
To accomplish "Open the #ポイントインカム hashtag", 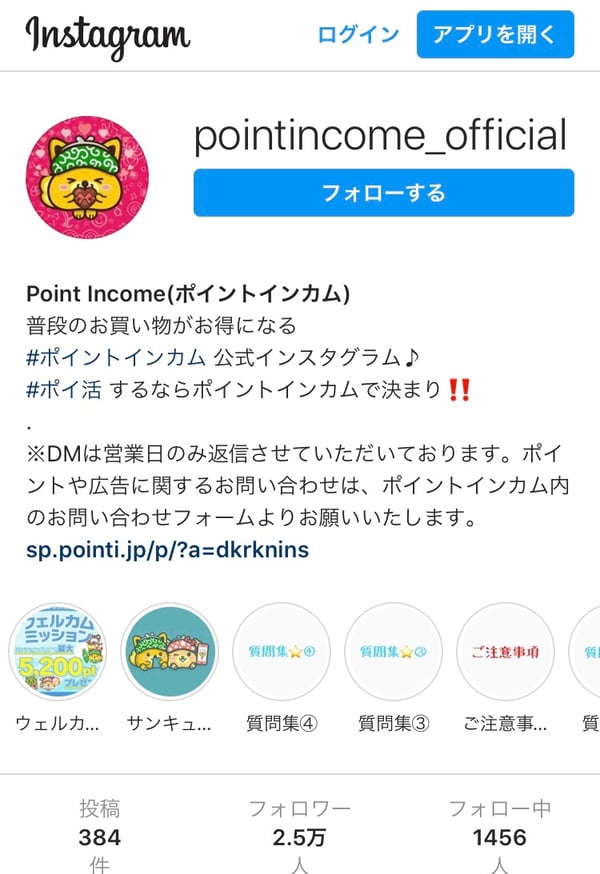I will point(115,357).
